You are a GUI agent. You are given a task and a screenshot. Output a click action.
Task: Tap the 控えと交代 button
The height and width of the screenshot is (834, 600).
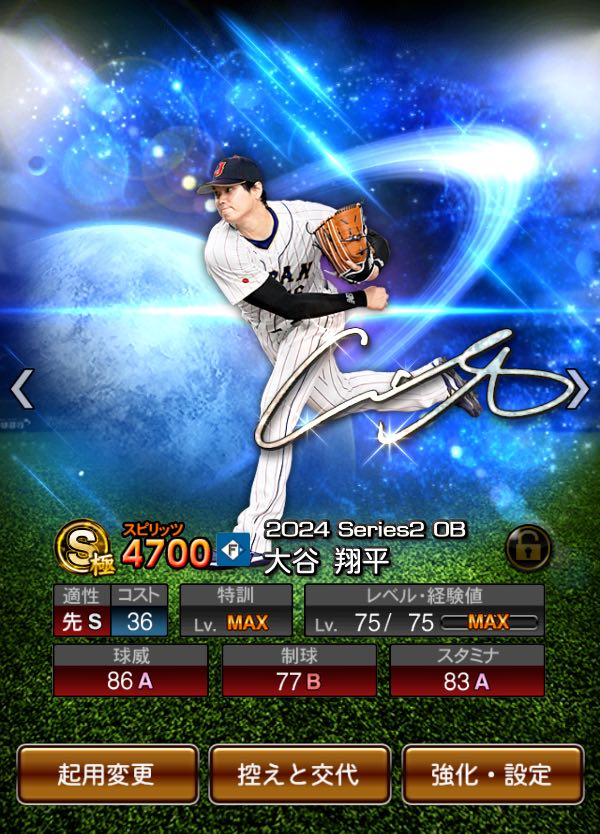coord(300,774)
